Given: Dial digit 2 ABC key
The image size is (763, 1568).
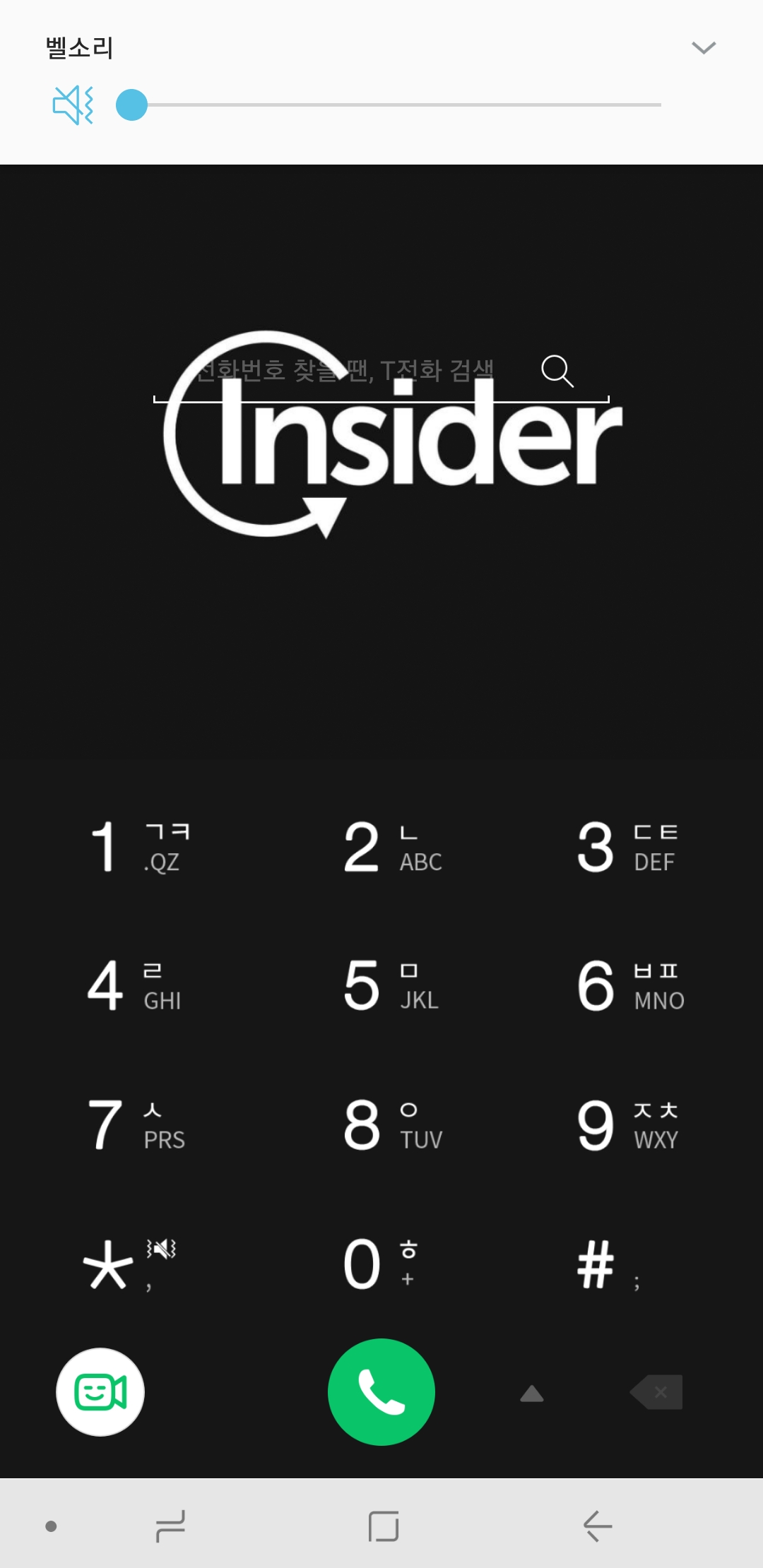Looking at the screenshot, I should [393, 846].
